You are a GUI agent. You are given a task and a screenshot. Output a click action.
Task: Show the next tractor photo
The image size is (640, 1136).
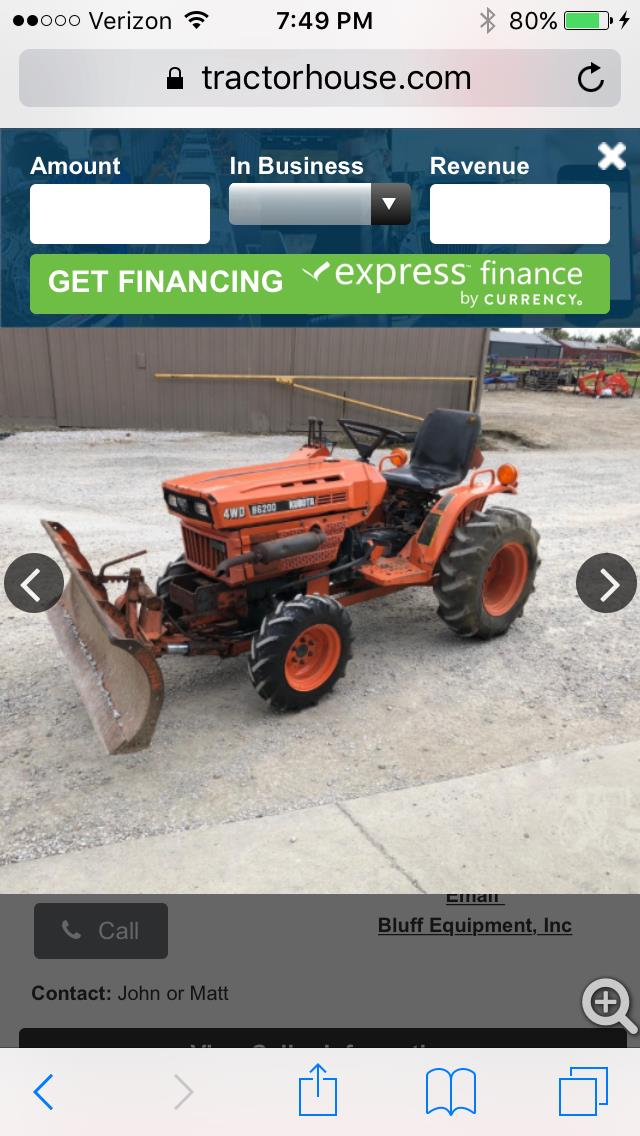606,584
